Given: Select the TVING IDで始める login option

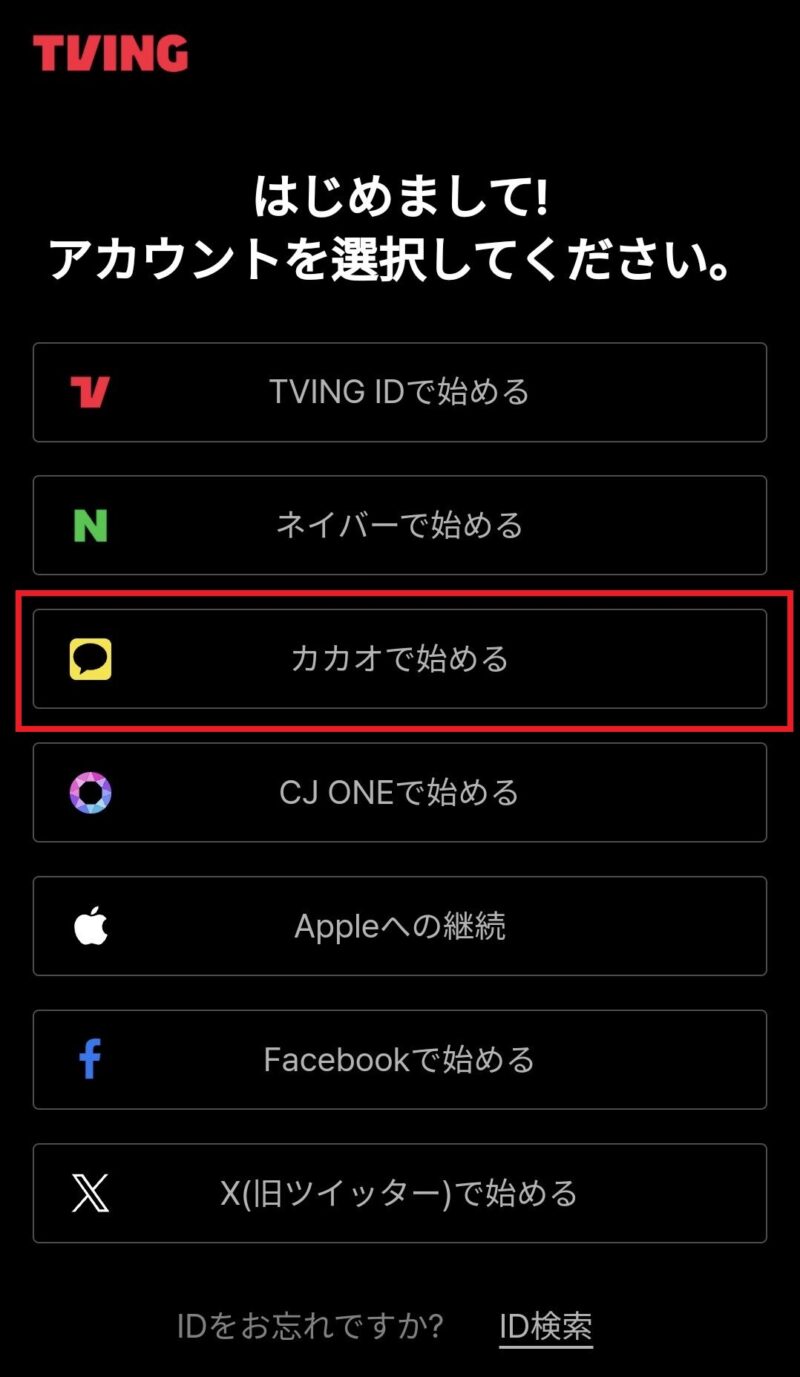Looking at the screenshot, I should tap(400, 392).
